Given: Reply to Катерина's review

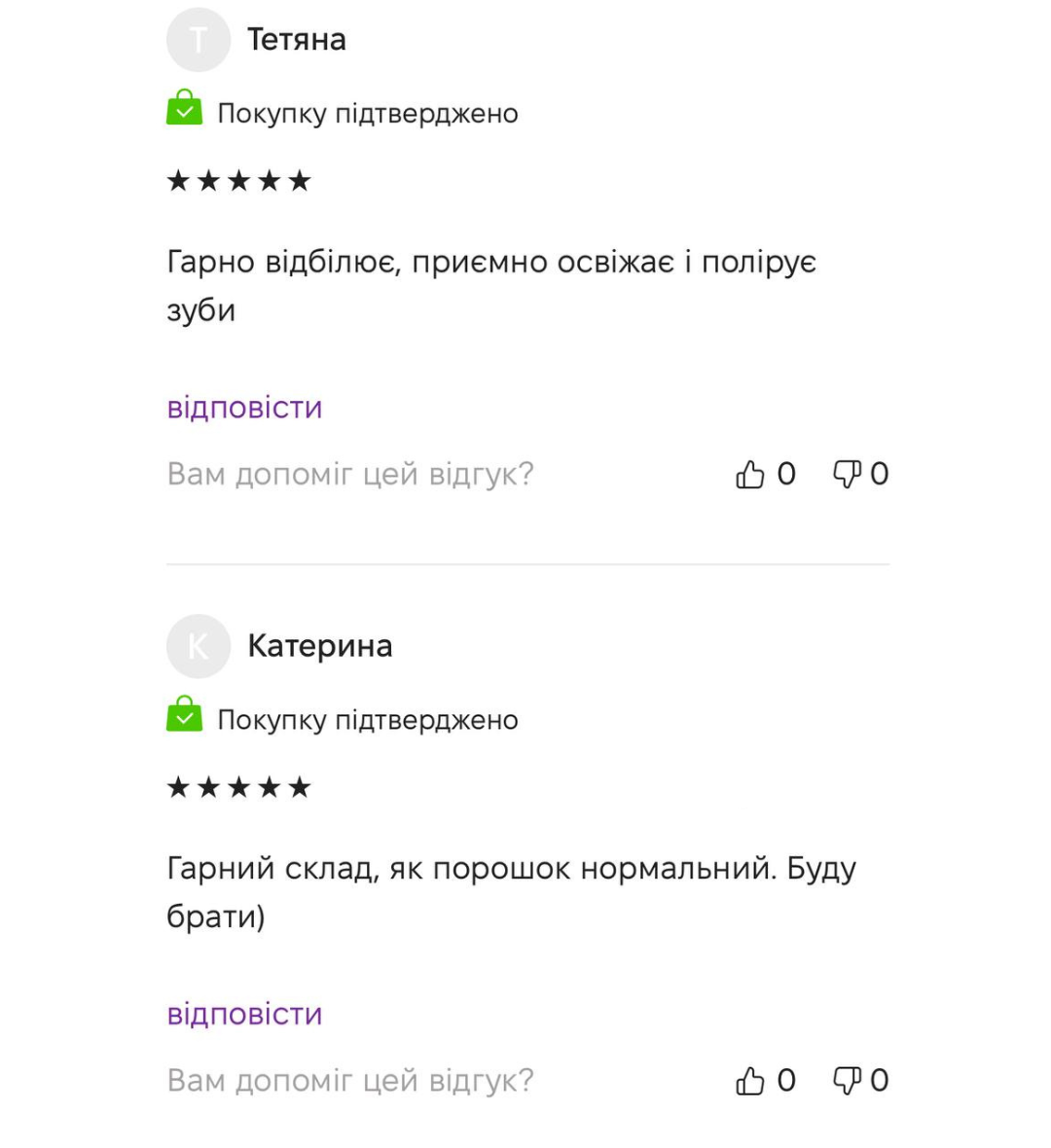Looking at the screenshot, I should click(x=244, y=1014).
